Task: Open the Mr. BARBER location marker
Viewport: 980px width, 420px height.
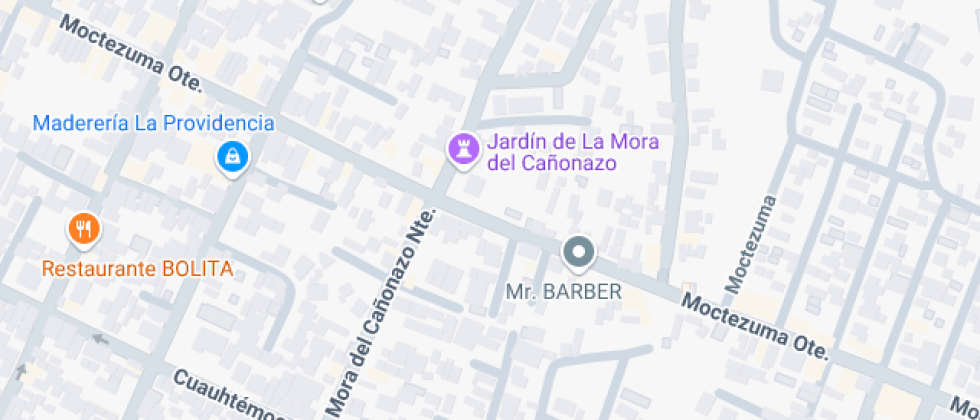Action: (578, 253)
